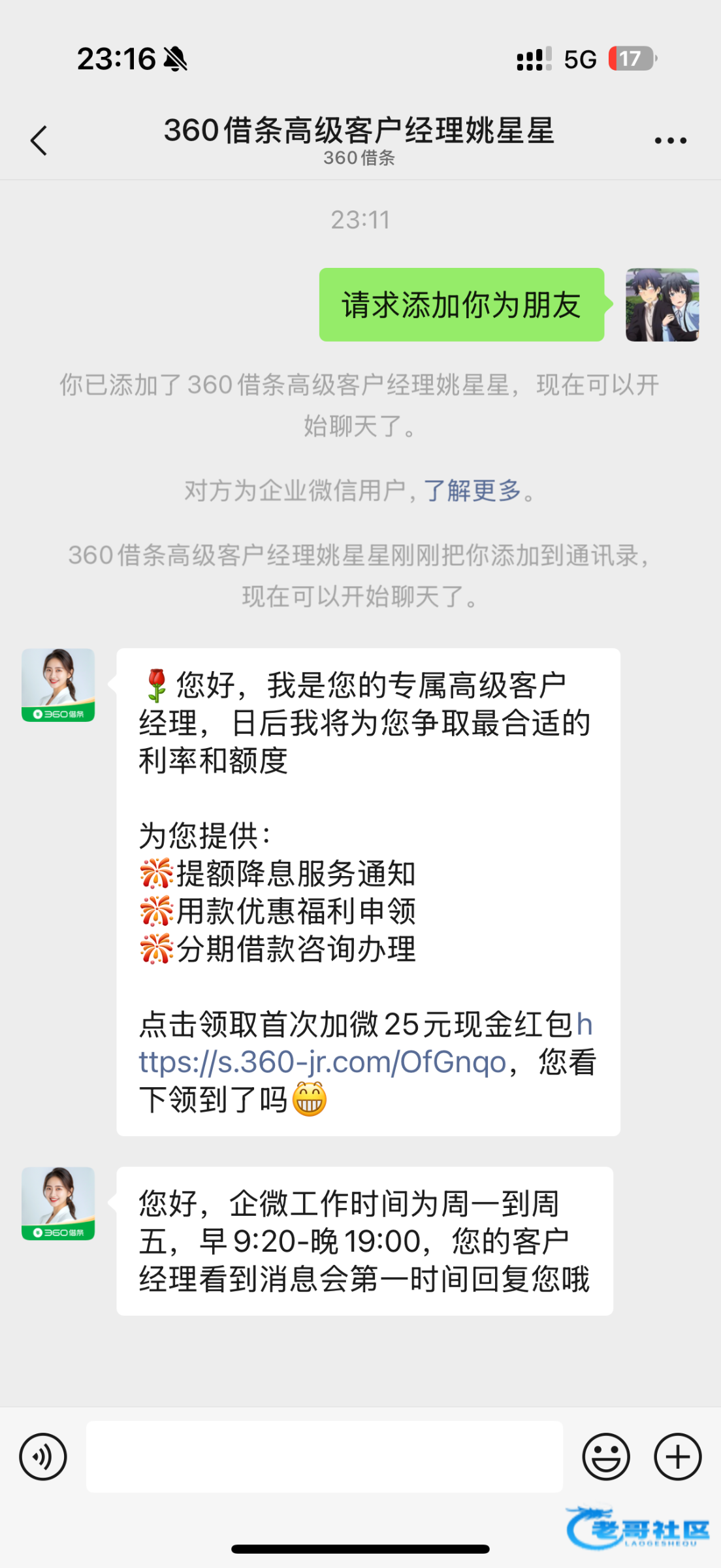Focus the message text field
The height and width of the screenshot is (1568, 721).
pos(325,1457)
